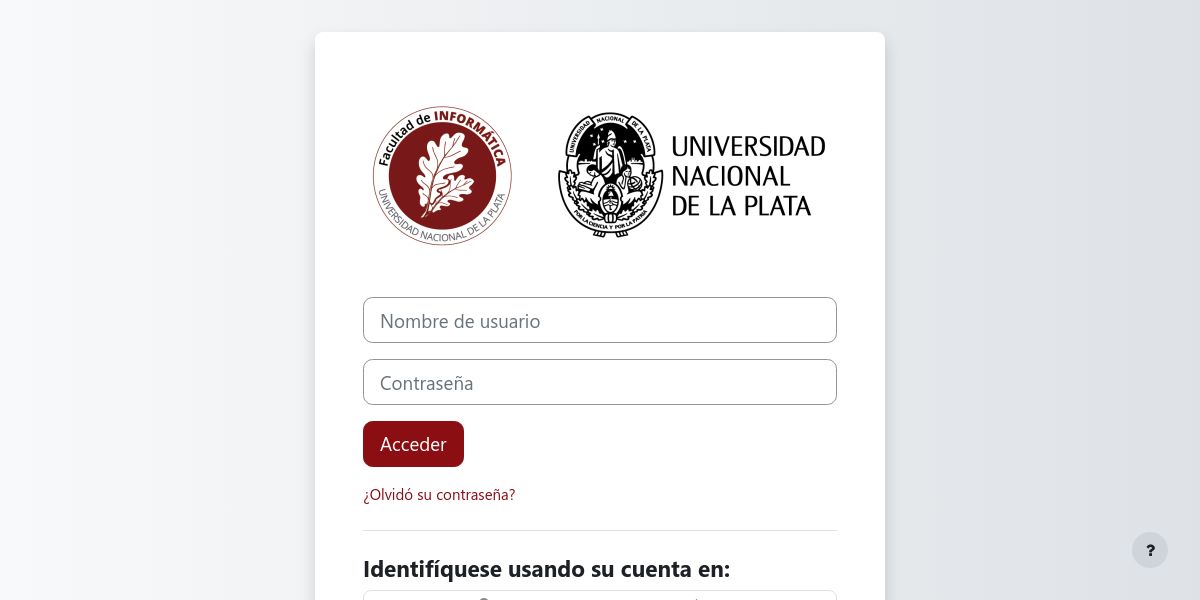
Task: Select the Contraseña password field
Action: 600,382
